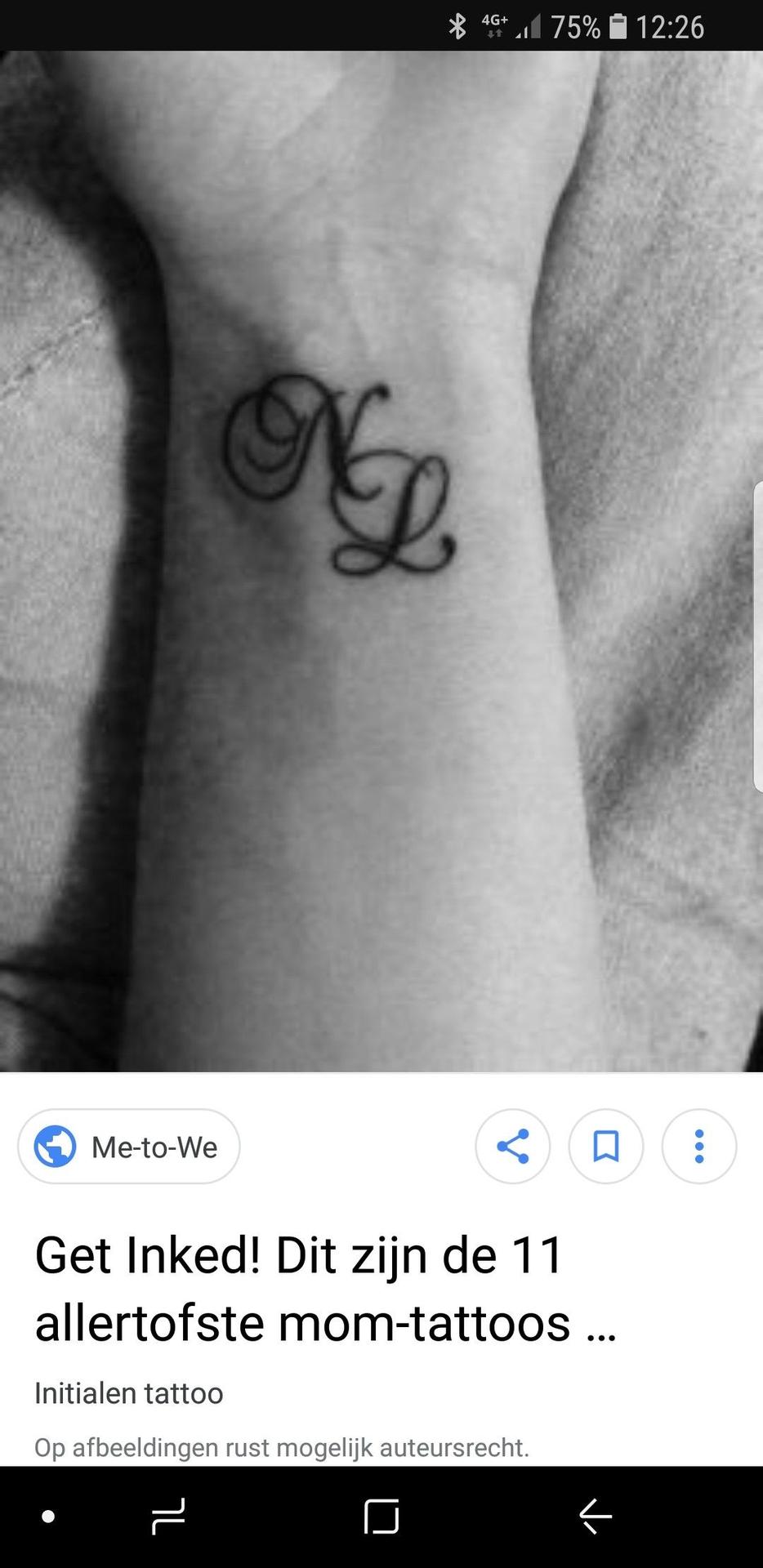Open the three-dot overflow menu
763x1568 pixels.
699,1147
